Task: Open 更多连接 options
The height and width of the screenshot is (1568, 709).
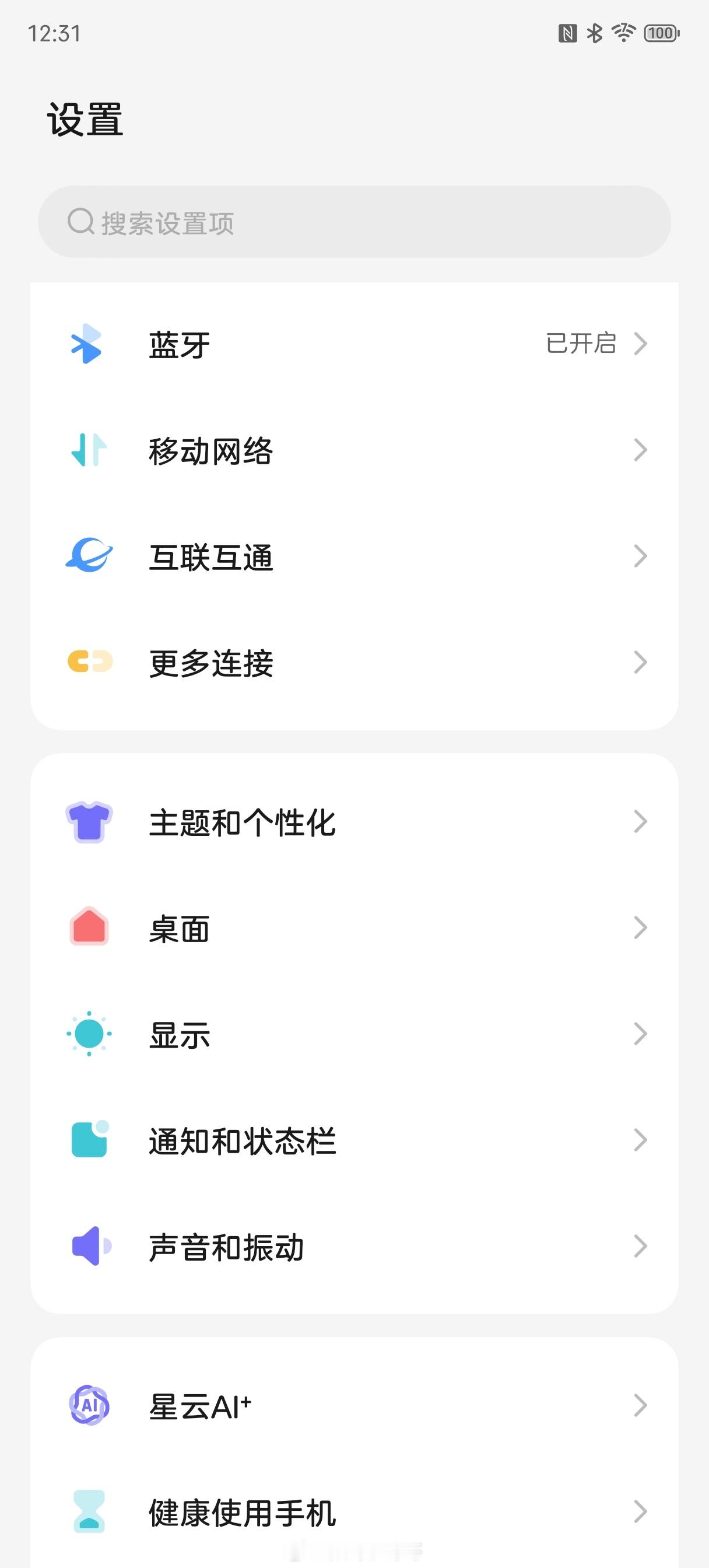Action: 354,662
